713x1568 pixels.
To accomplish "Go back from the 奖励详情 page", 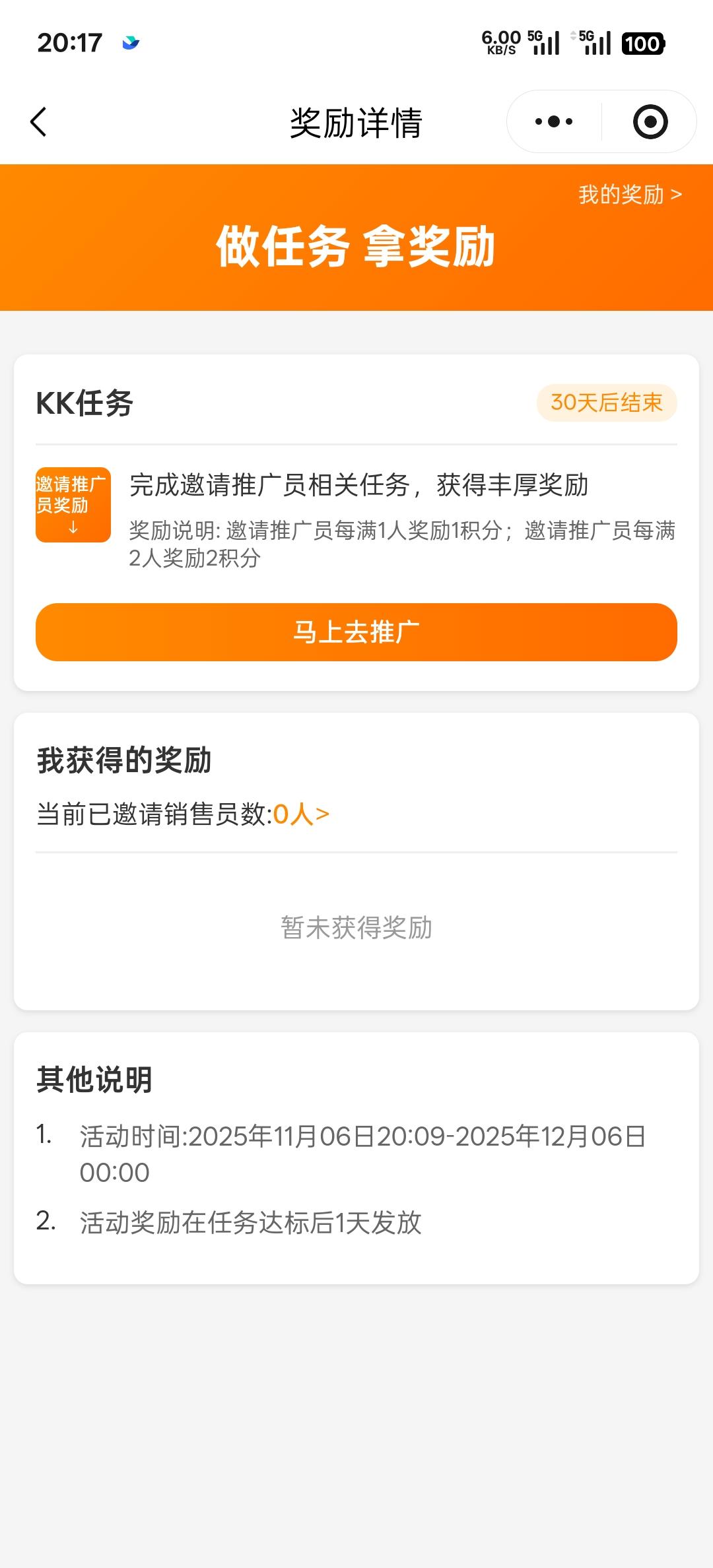I will point(39,122).
